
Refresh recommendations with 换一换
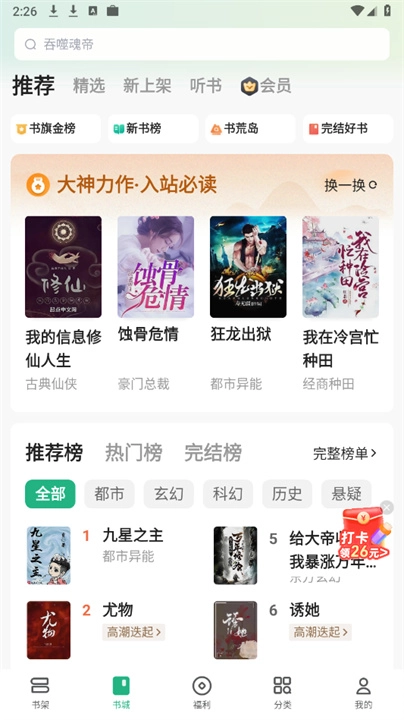[351, 185]
